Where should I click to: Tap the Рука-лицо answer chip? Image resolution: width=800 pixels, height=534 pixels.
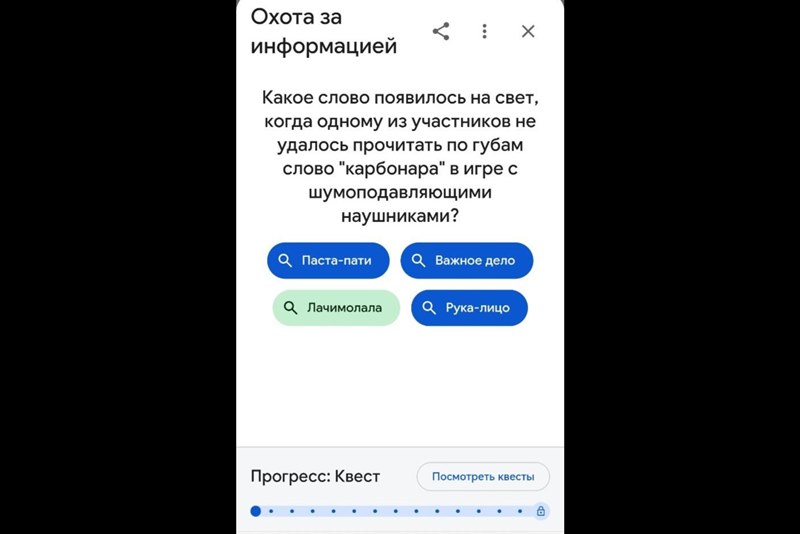point(468,308)
